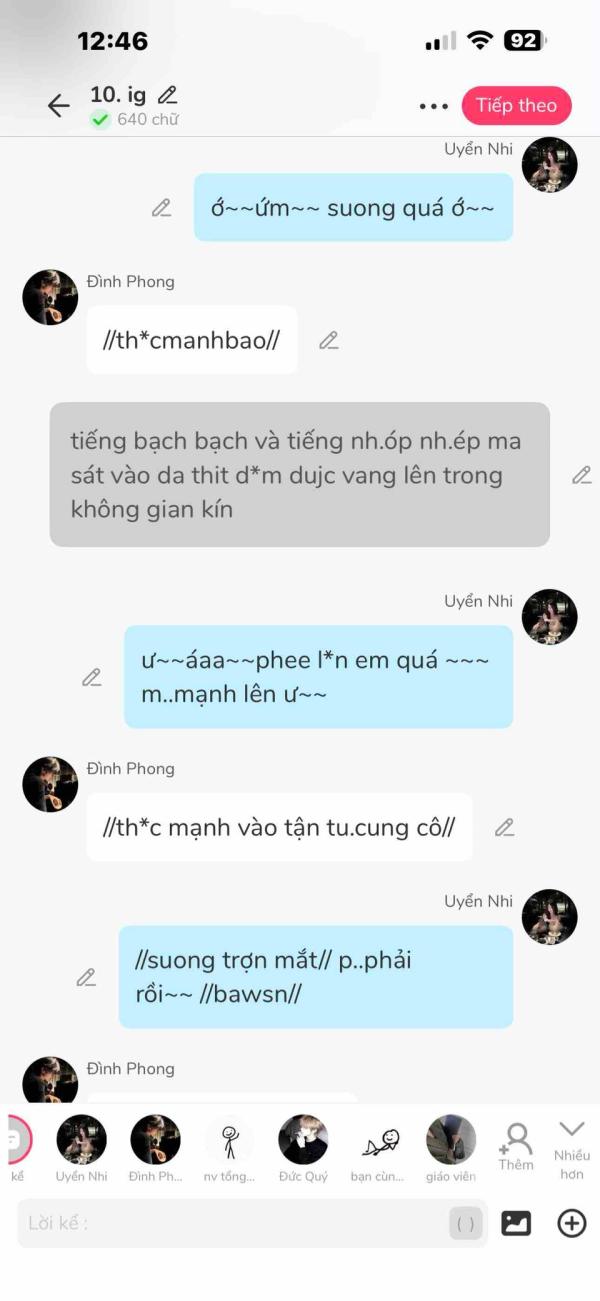This screenshot has width=600, height=1301.
Task: Choose the "giáo viên" character
Action: pyautogui.click(x=451, y=1140)
